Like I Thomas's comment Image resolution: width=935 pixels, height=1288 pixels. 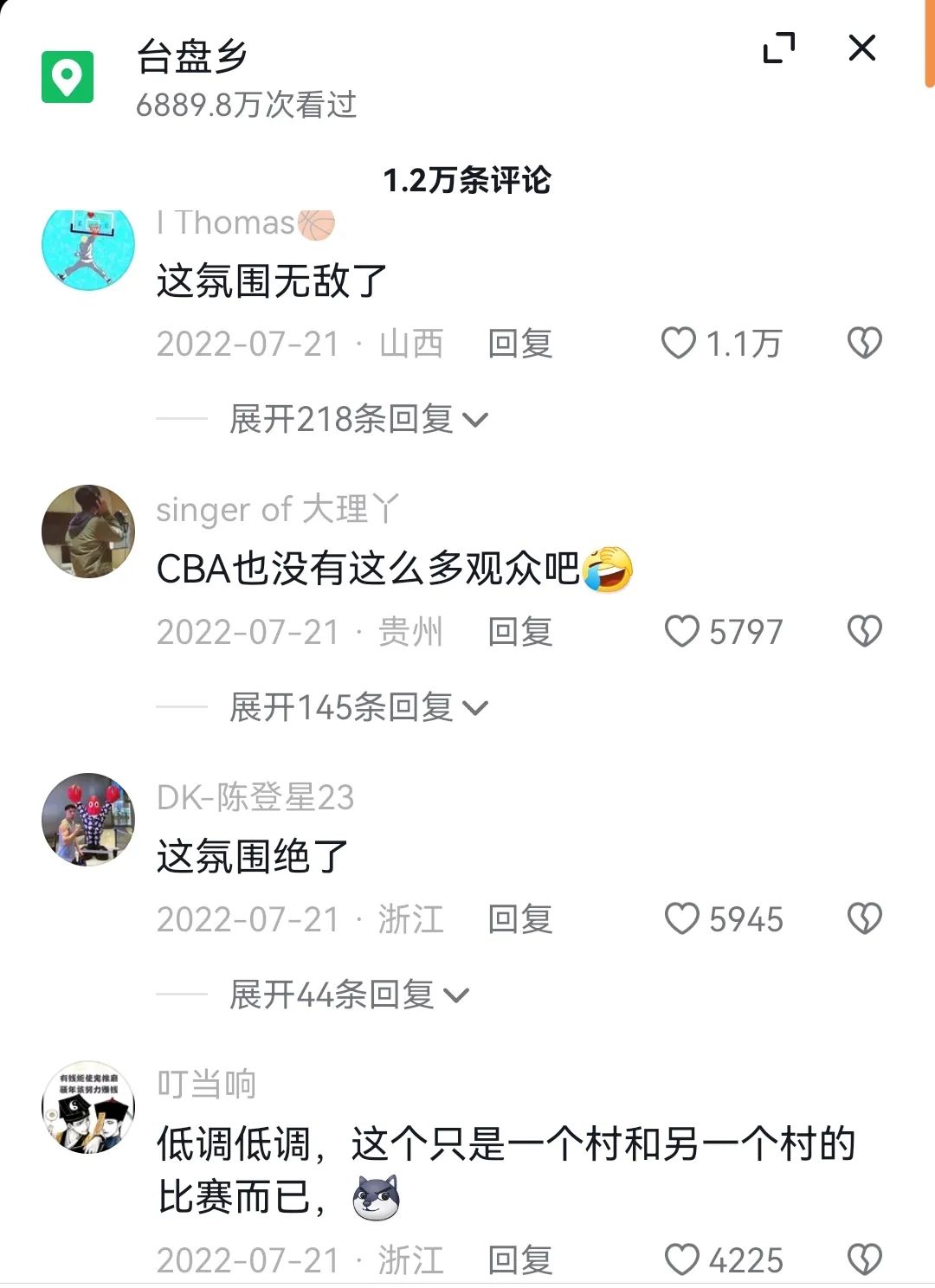(680, 344)
